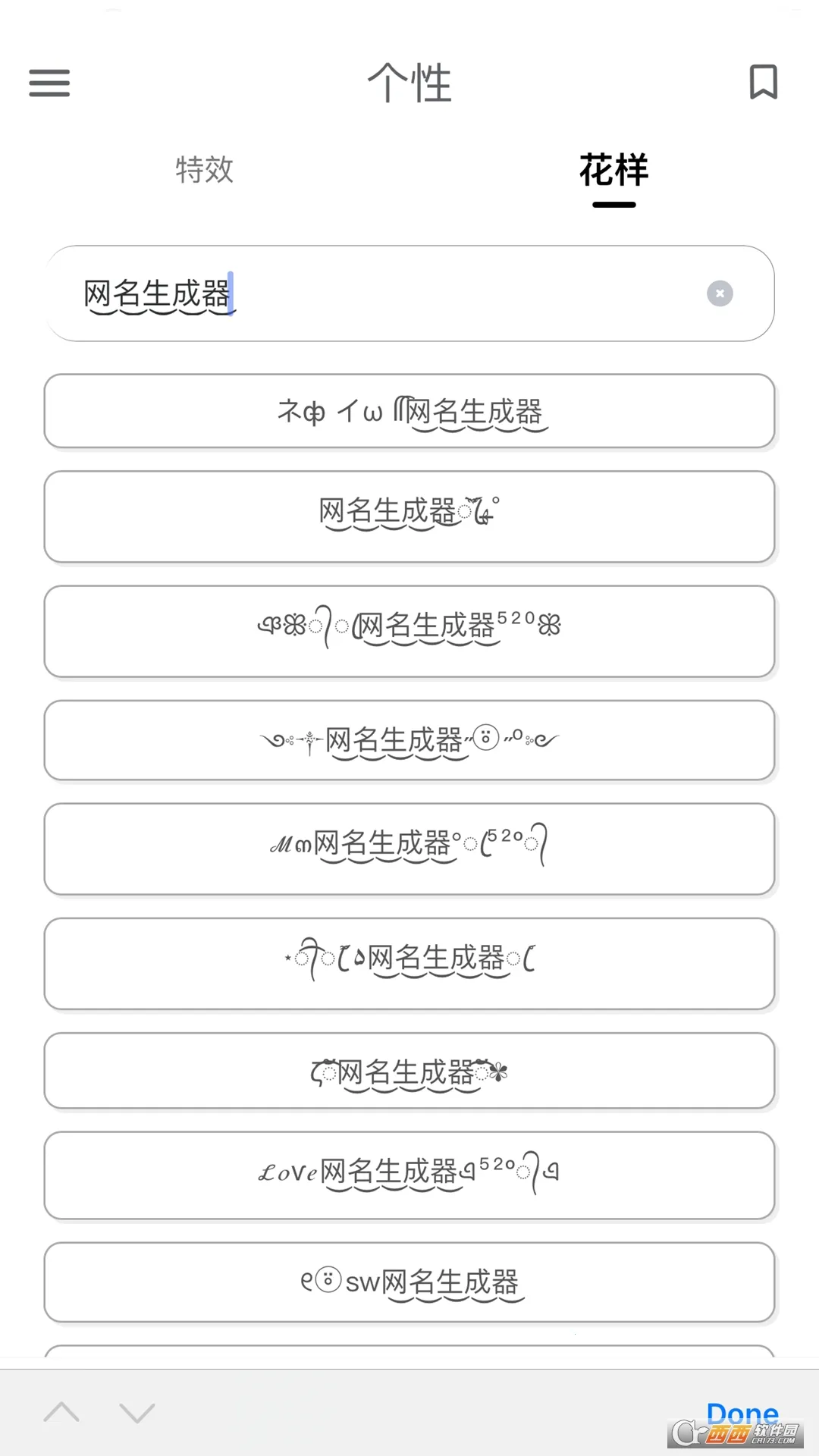Viewport: 819px width, 1456px height.
Task: Pick the sw网名生成器 nickname at bottom
Action: pos(409,1283)
